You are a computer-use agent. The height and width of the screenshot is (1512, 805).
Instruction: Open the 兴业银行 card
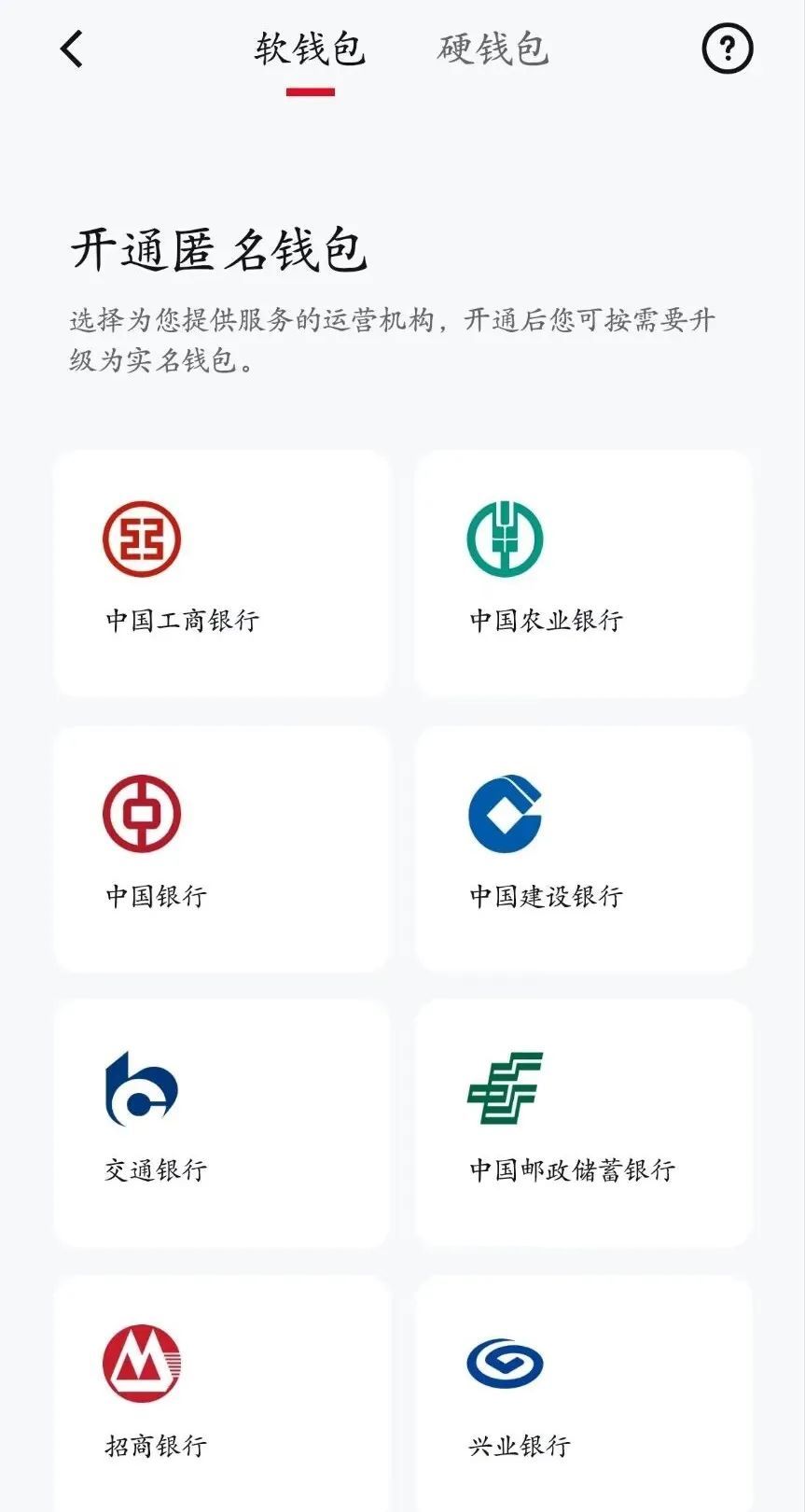pos(584,1393)
